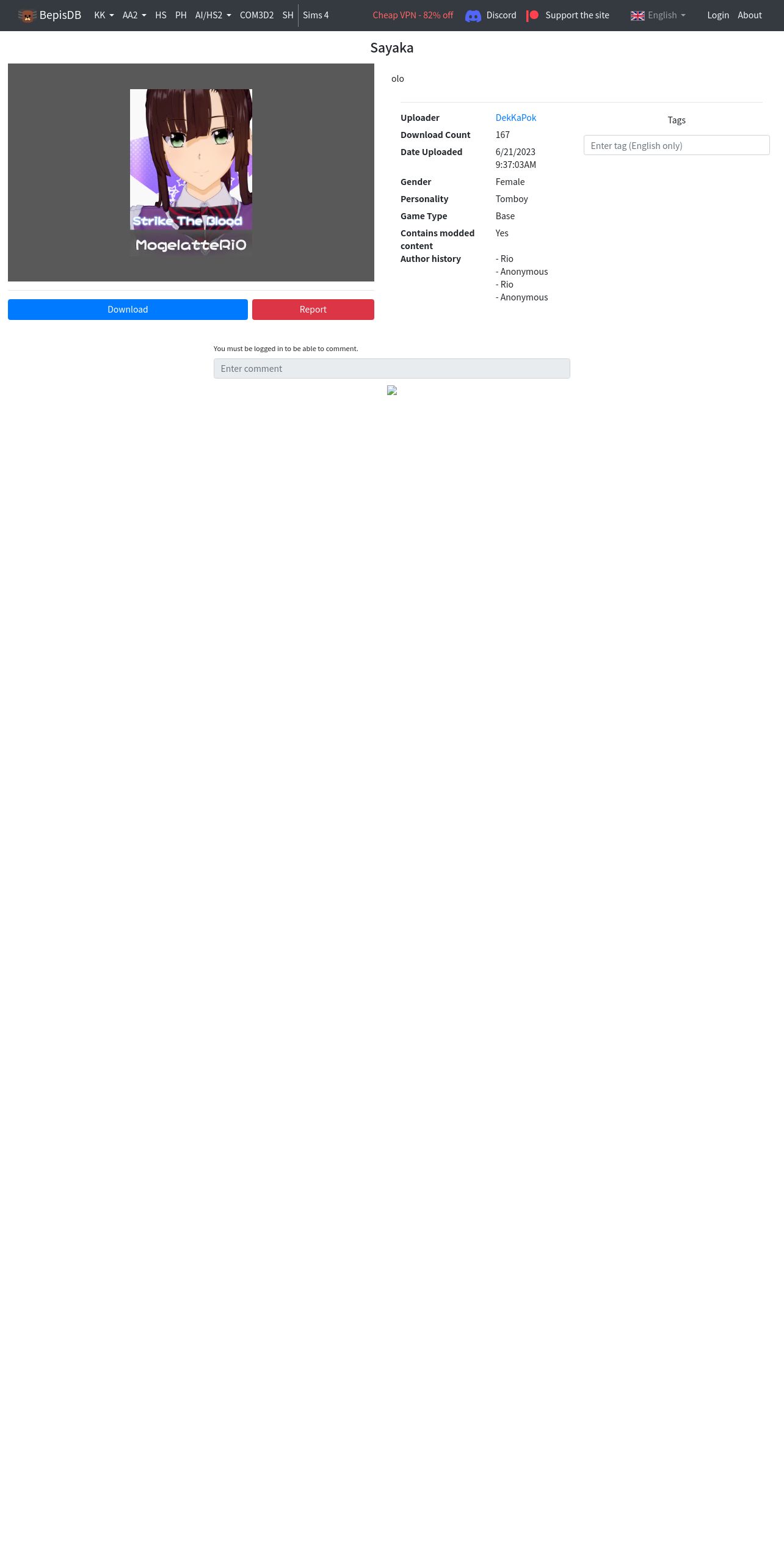Open the Sims 4 section
Viewport: 784px width, 1568px height.
316,15
